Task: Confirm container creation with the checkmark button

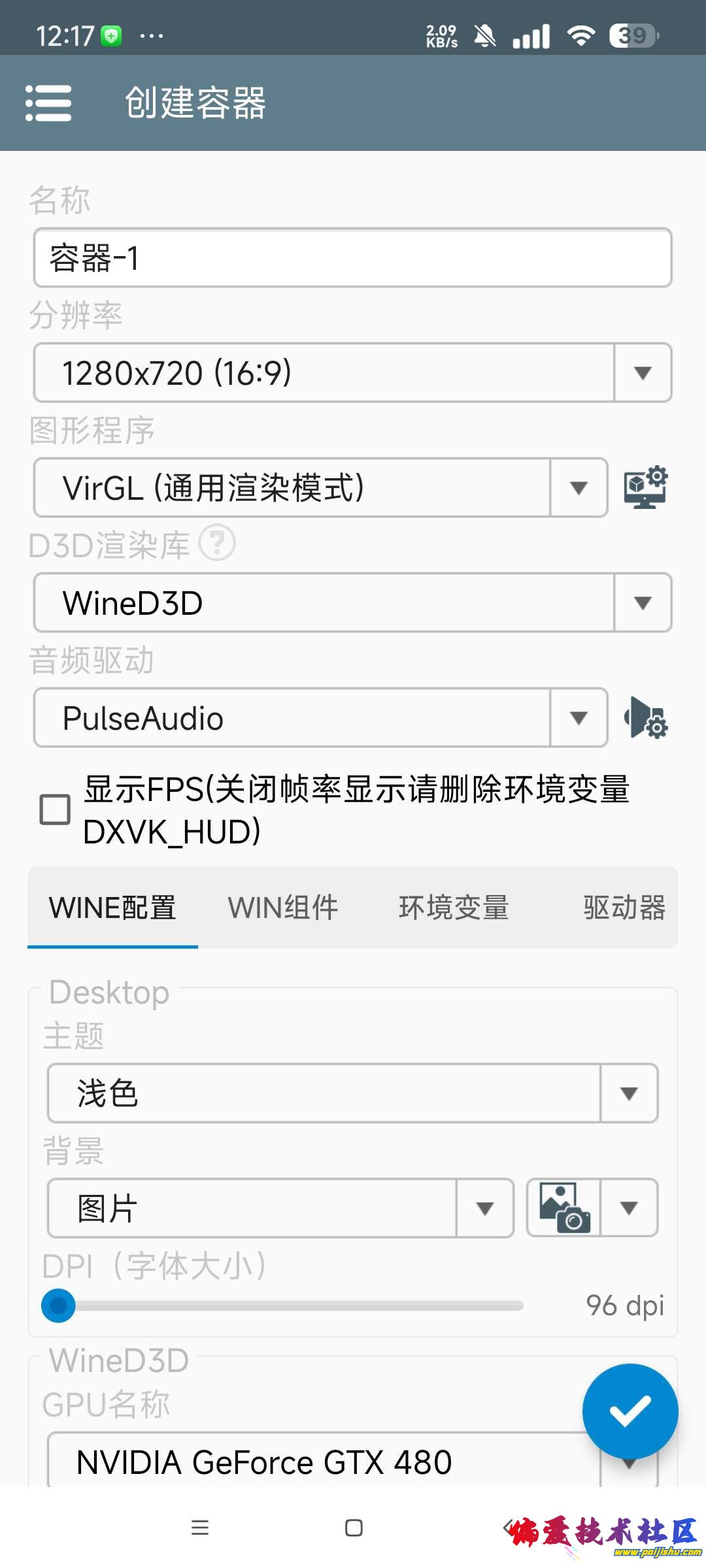Action: coord(630,1411)
